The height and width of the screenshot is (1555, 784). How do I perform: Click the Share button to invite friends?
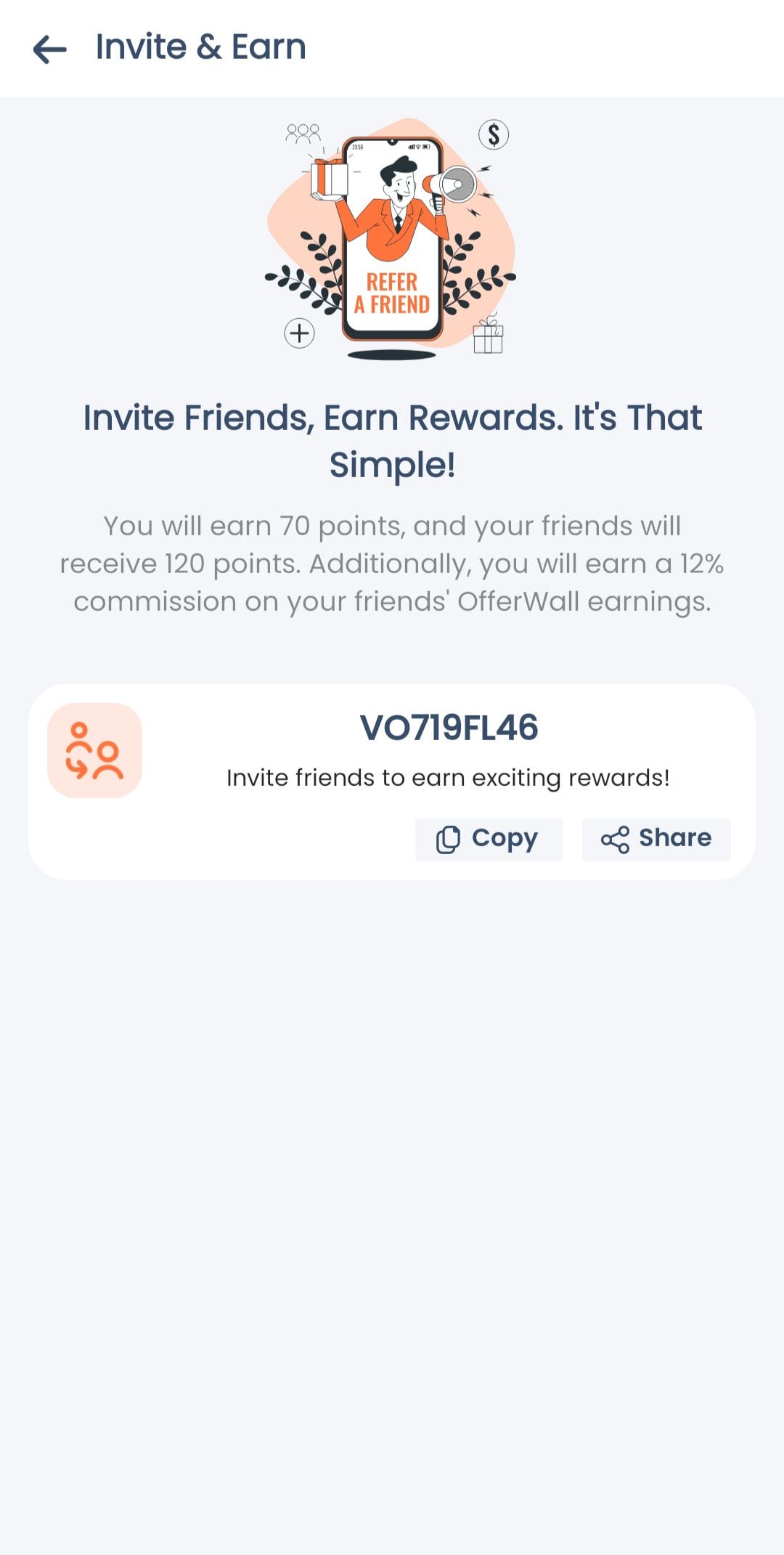(656, 838)
